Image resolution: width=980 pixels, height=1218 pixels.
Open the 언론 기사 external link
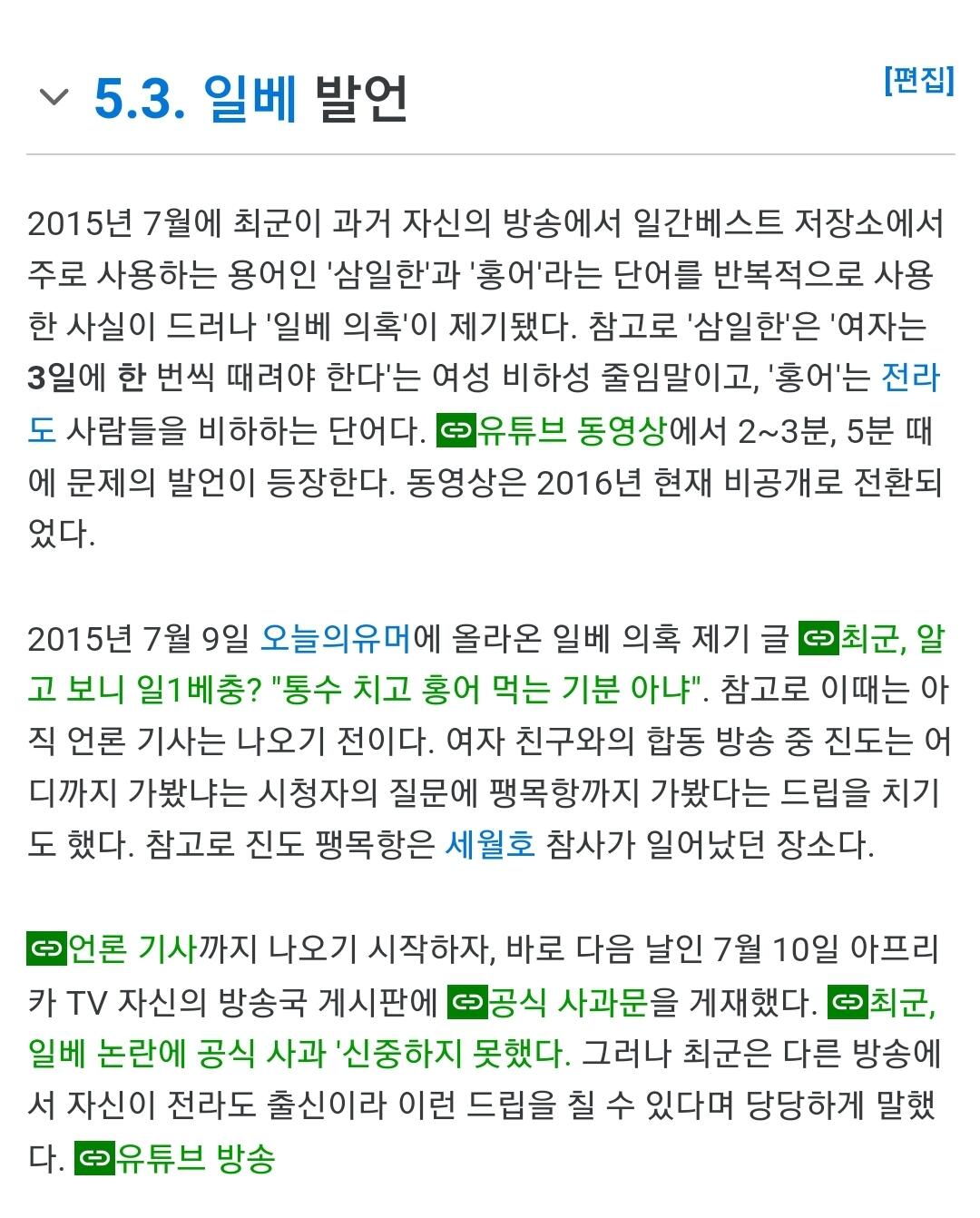pyautogui.click(x=113, y=949)
